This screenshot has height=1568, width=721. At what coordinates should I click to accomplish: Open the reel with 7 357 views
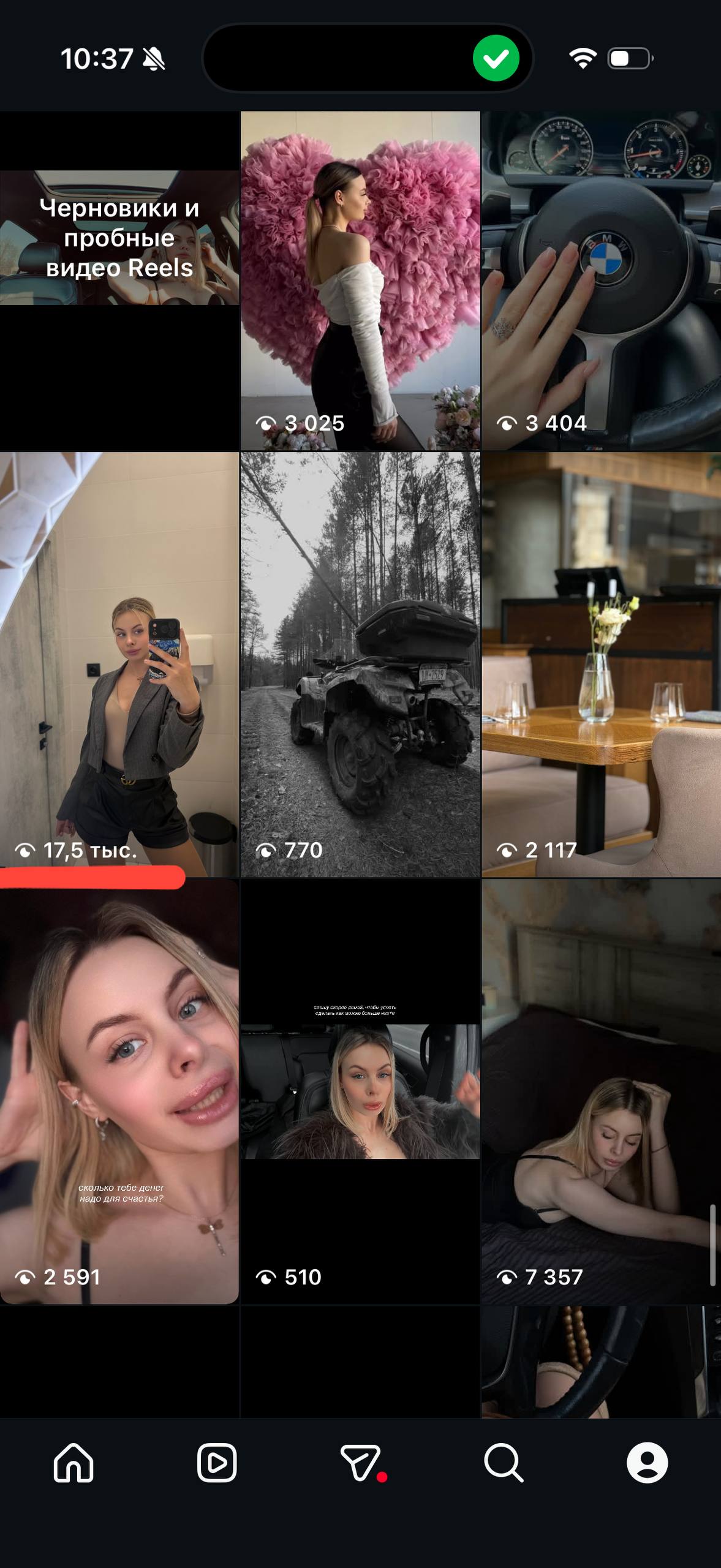click(601, 1091)
